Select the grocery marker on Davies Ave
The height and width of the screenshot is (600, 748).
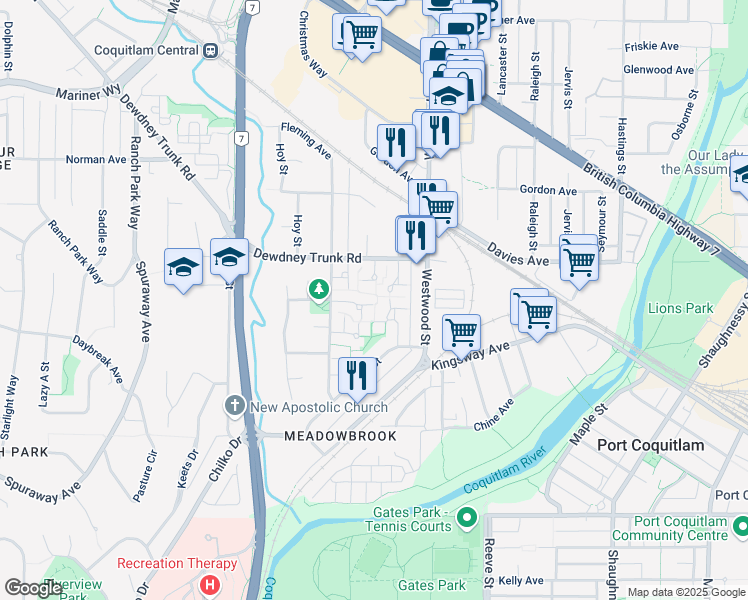click(x=580, y=262)
